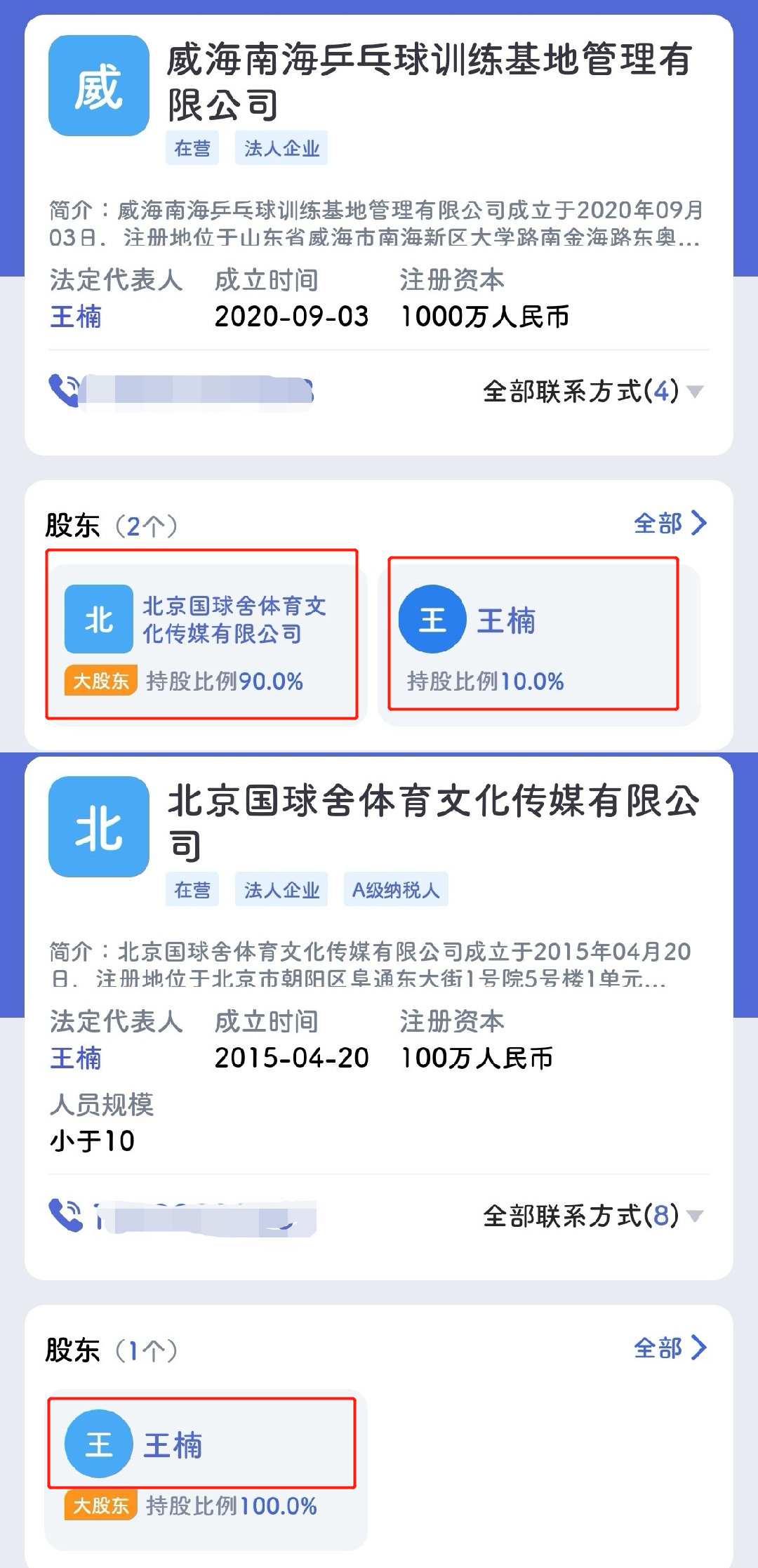Select the A级纳税人 tag on Beijing company
The image size is (758, 1568).
click(x=395, y=889)
